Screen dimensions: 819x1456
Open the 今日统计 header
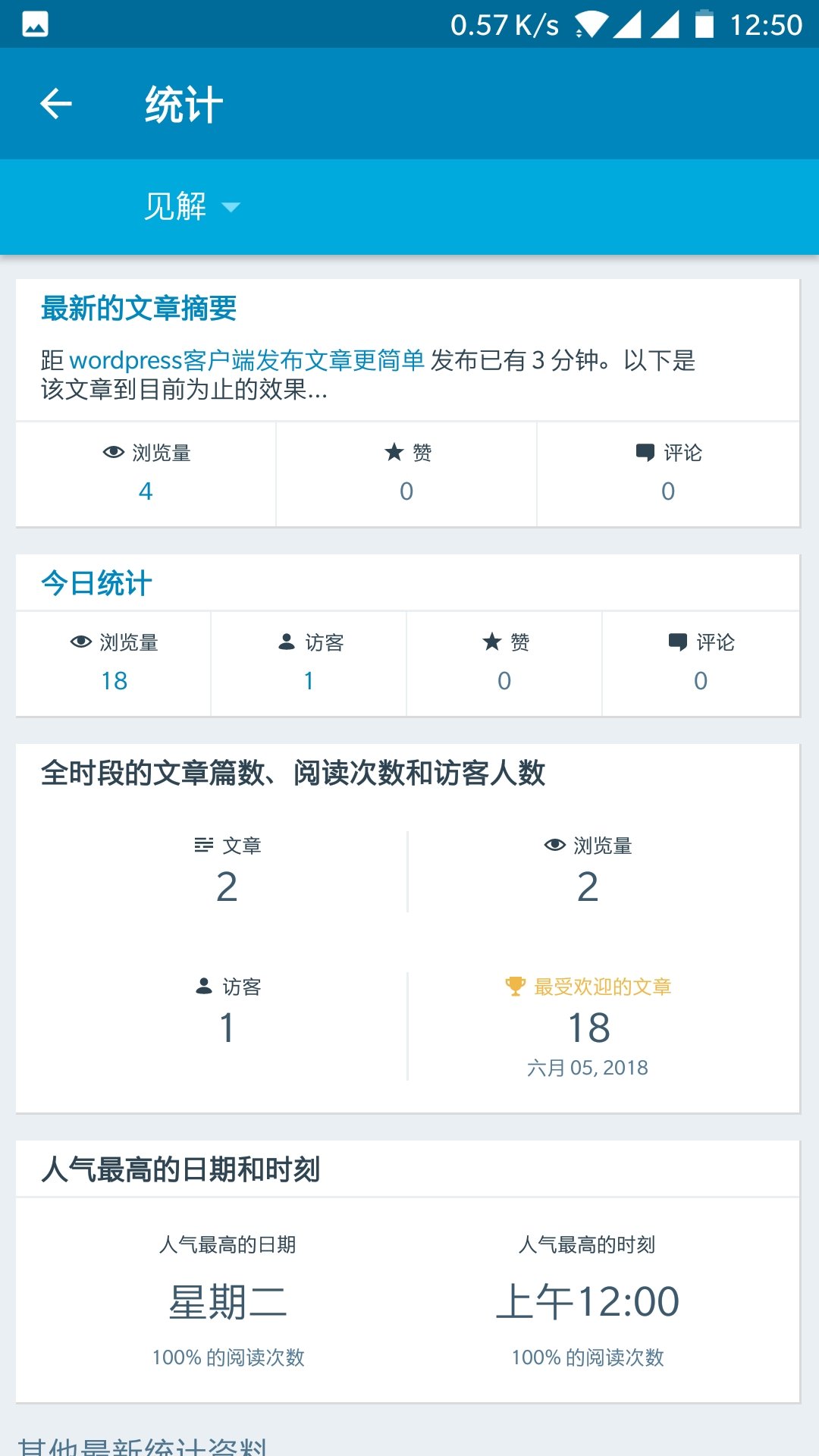96,583
